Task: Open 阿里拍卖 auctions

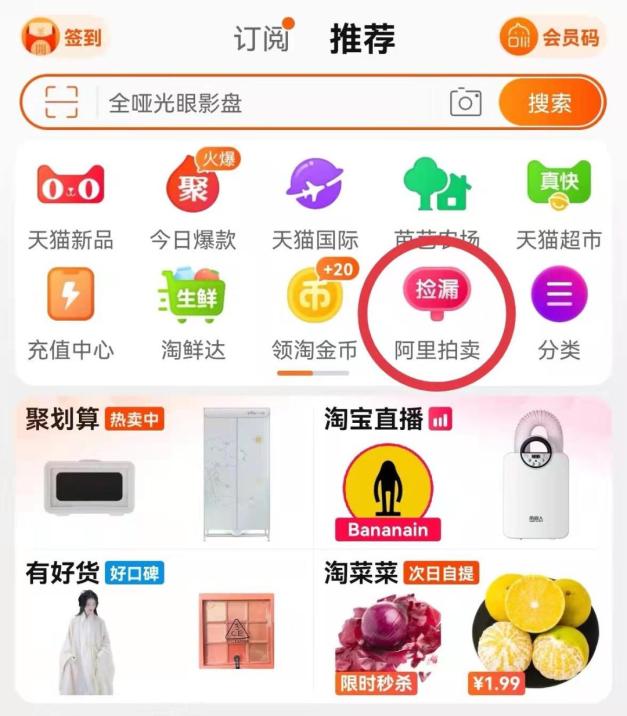Action: [437, 313]
